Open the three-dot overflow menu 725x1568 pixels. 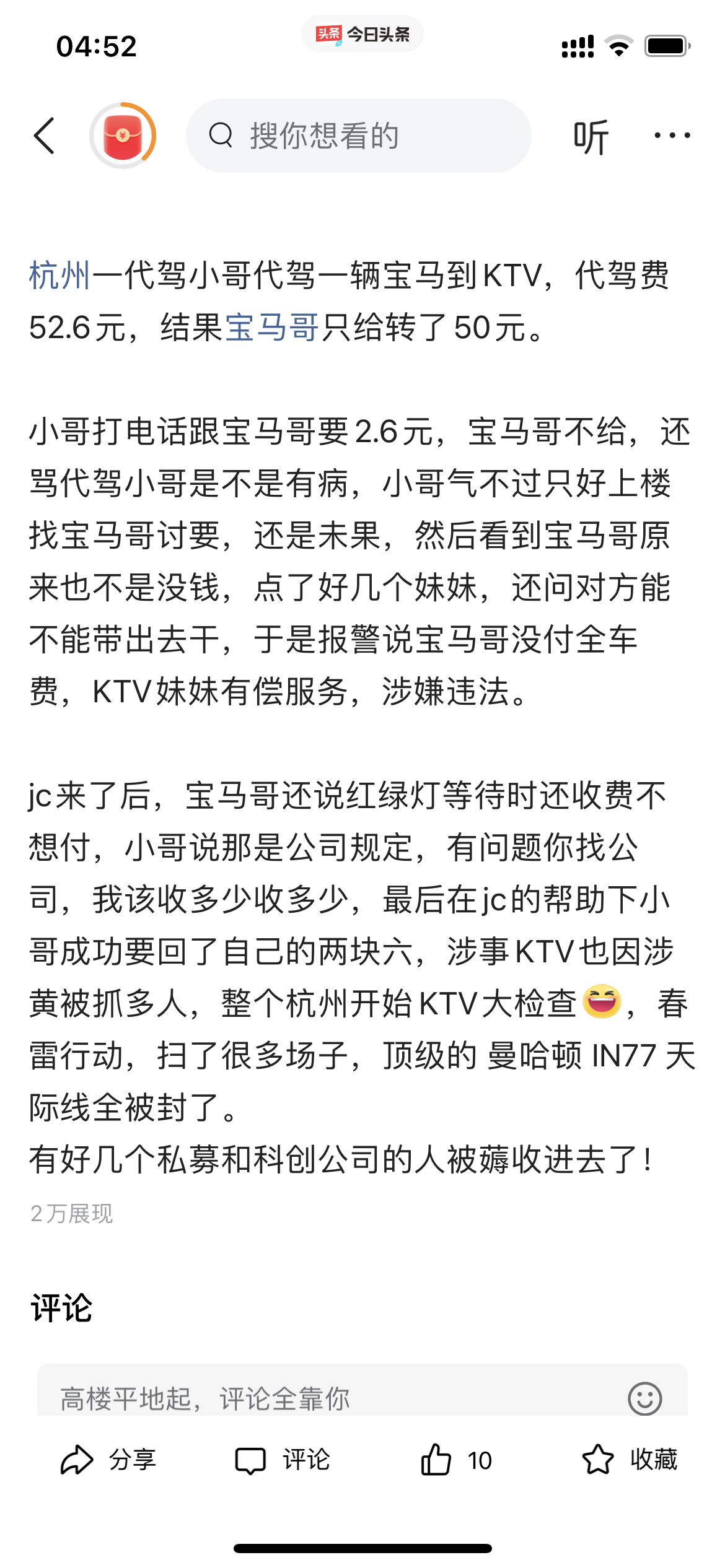(x=672, y=135)
